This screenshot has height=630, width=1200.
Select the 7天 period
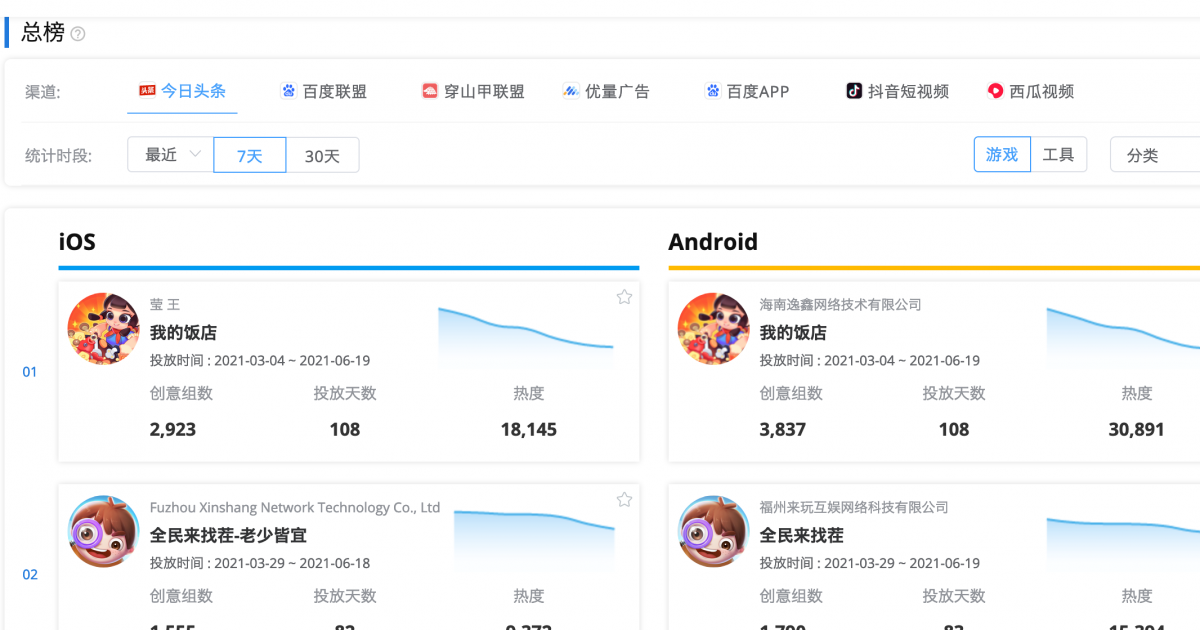click(250, 156)
